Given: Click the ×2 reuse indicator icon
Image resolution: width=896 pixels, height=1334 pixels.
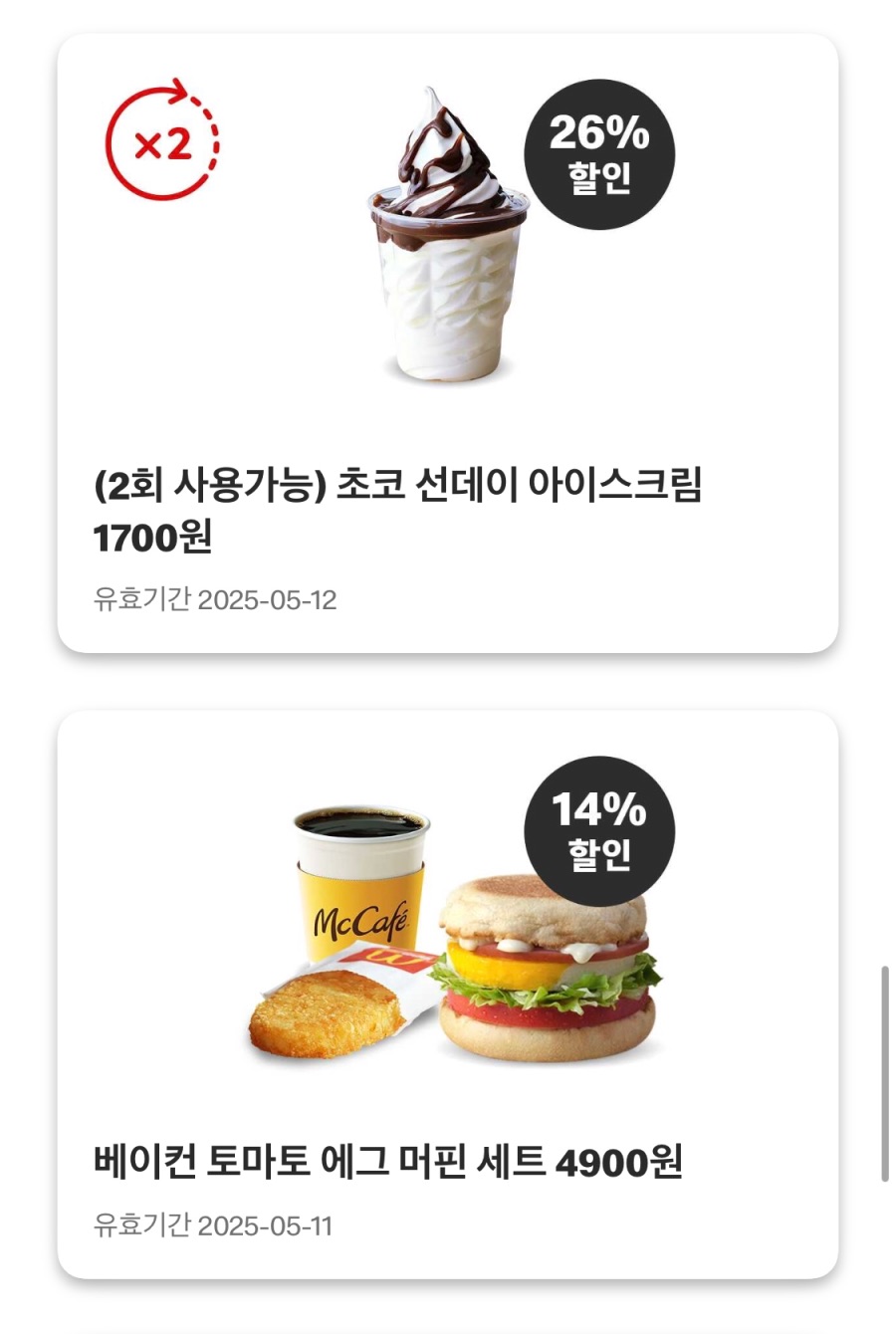Looking at the screenshot, I should pos(161,142).
